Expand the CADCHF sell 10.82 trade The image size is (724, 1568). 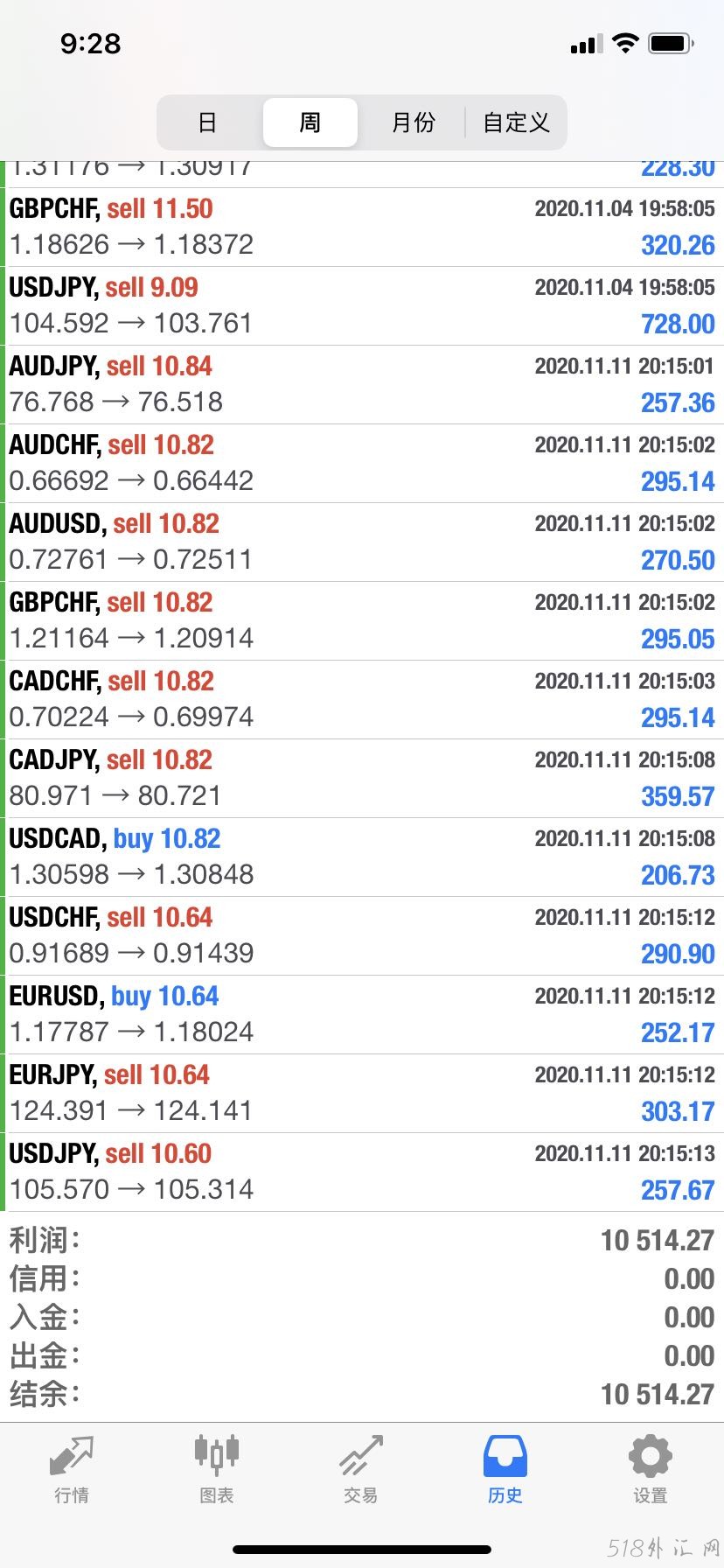pos(362,700)
